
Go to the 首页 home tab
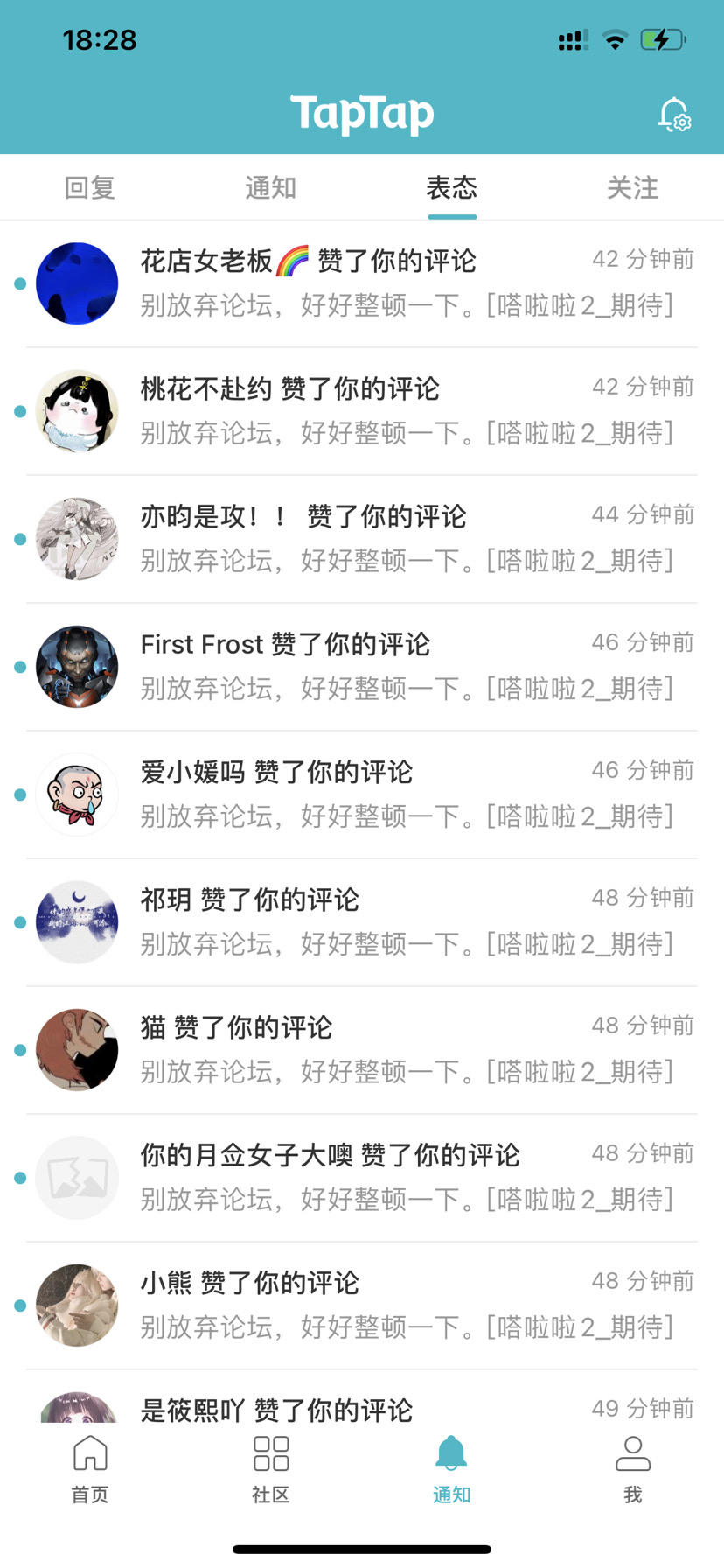90,1468
